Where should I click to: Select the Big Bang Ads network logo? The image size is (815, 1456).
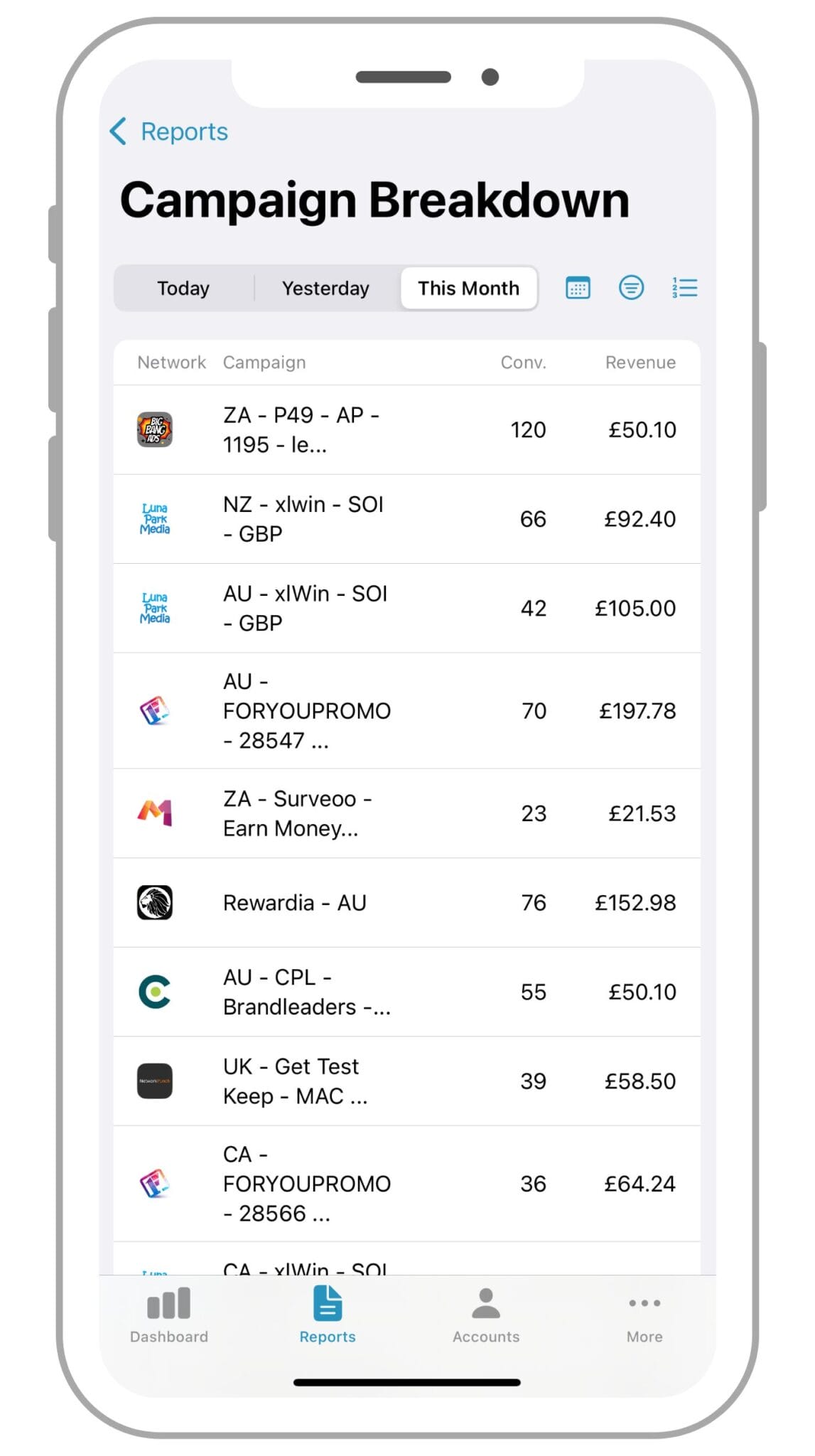[154, 429]
